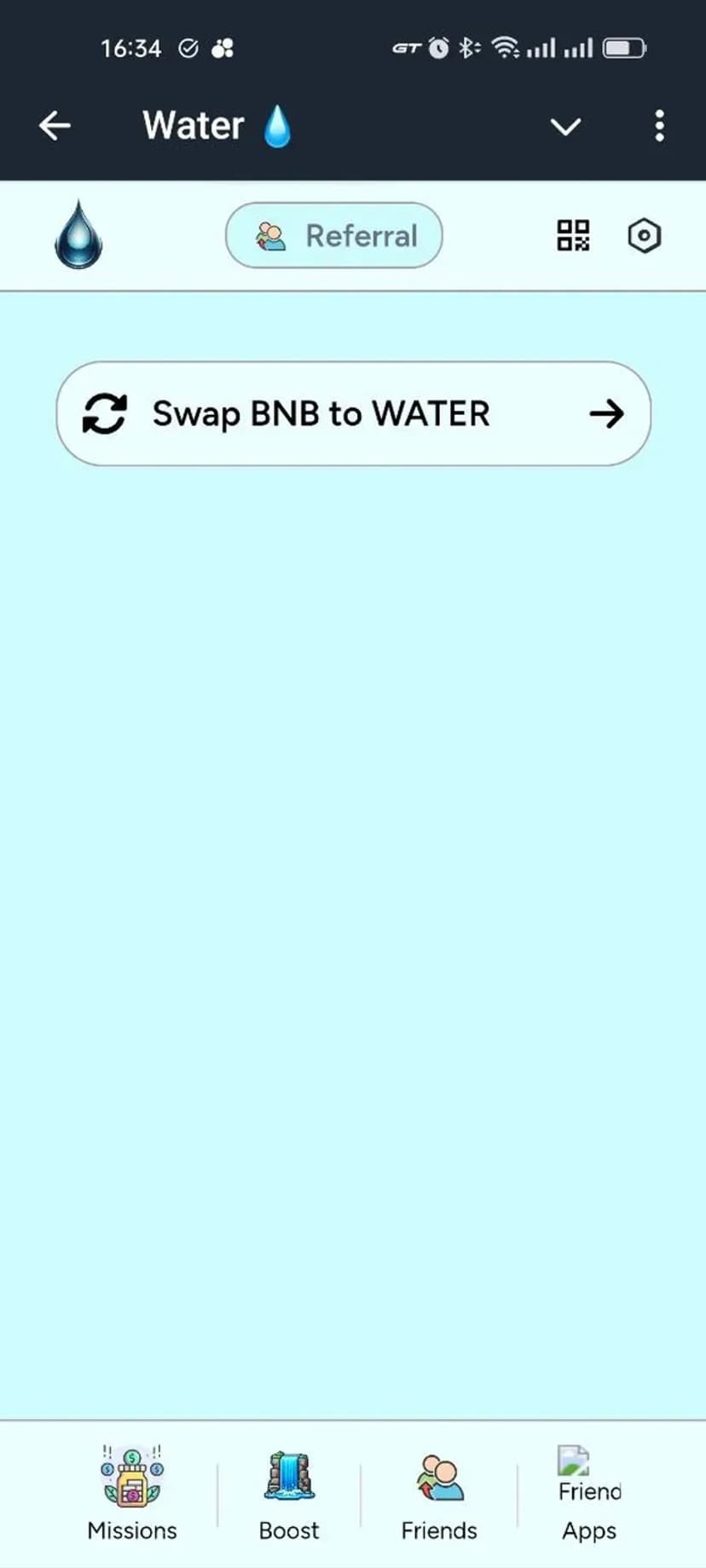Open the three-dot overflow menu

tap(659, 126)
